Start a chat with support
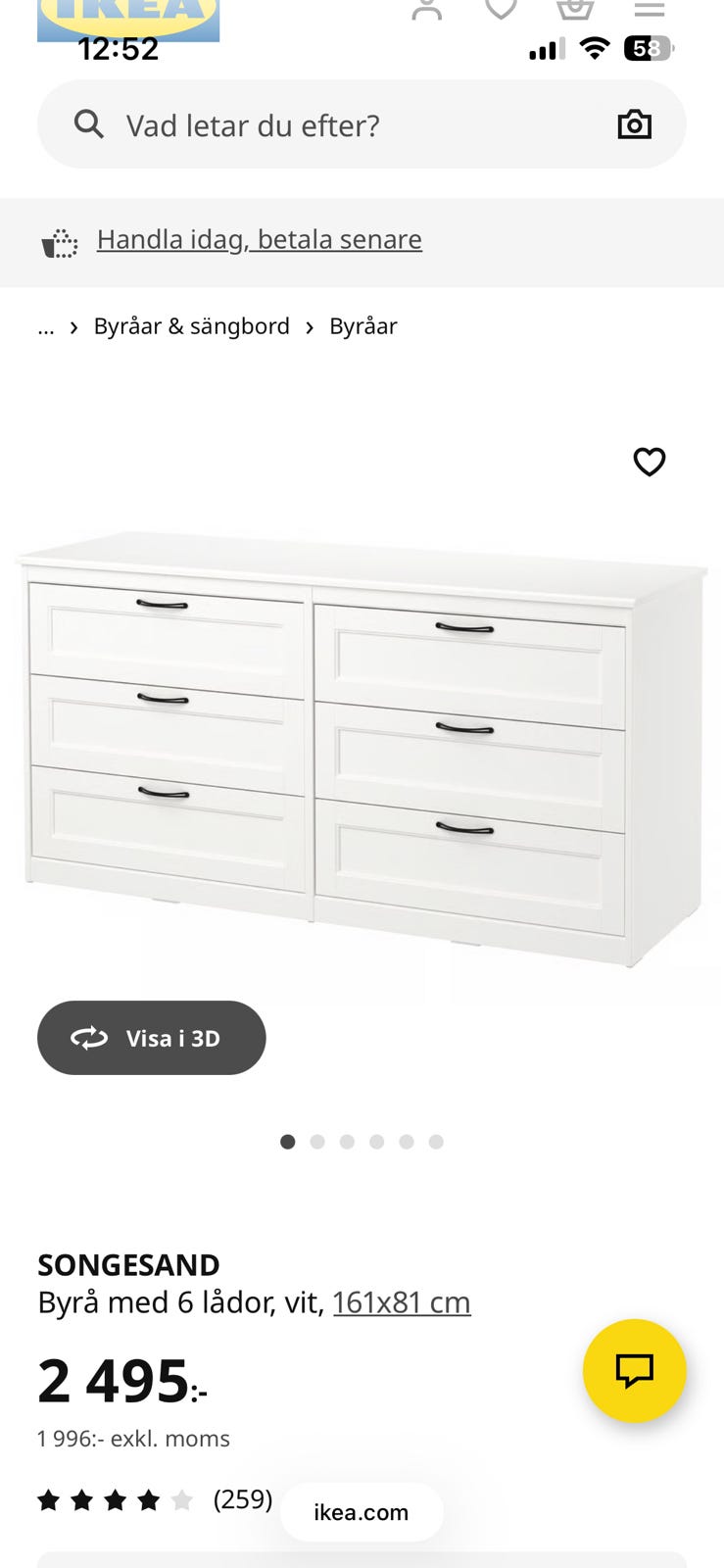Viewport: 724px width, 1568px height. coord(634,1370)
